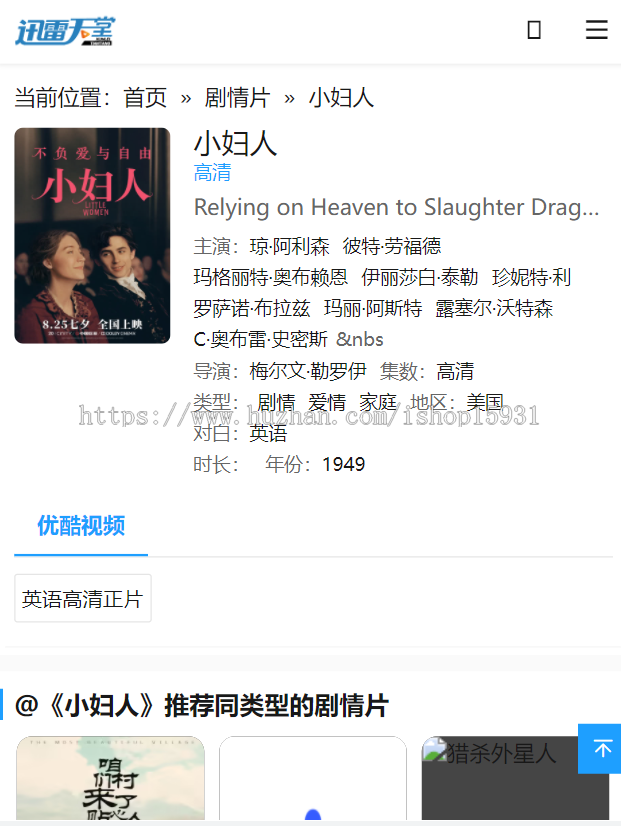
Task: Open the hamburger menu
Action: coord(596,30)
